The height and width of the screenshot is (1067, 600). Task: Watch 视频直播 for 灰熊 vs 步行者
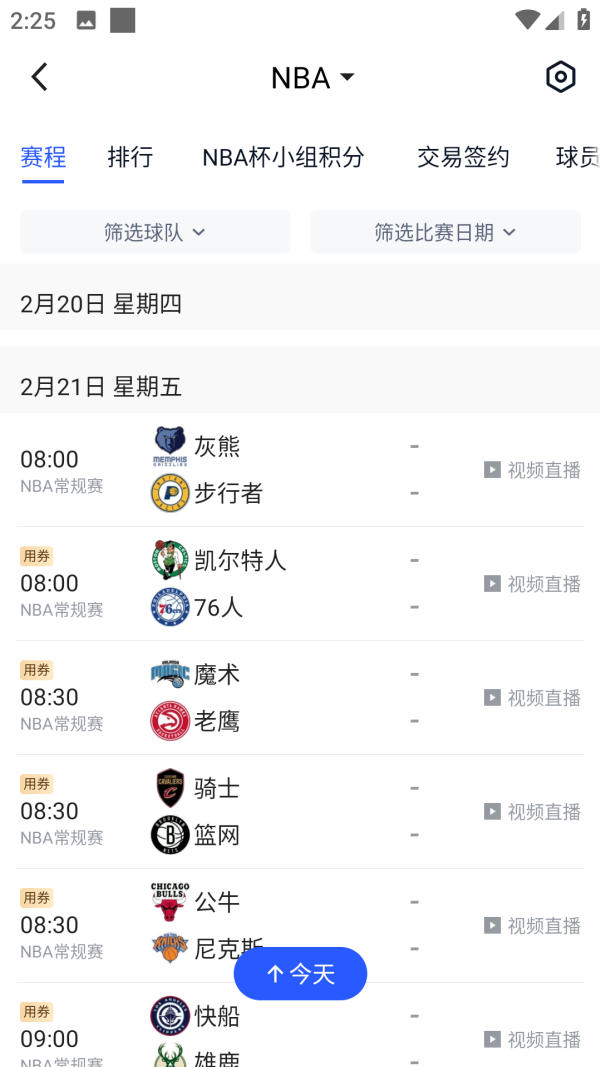coord(532,470)
